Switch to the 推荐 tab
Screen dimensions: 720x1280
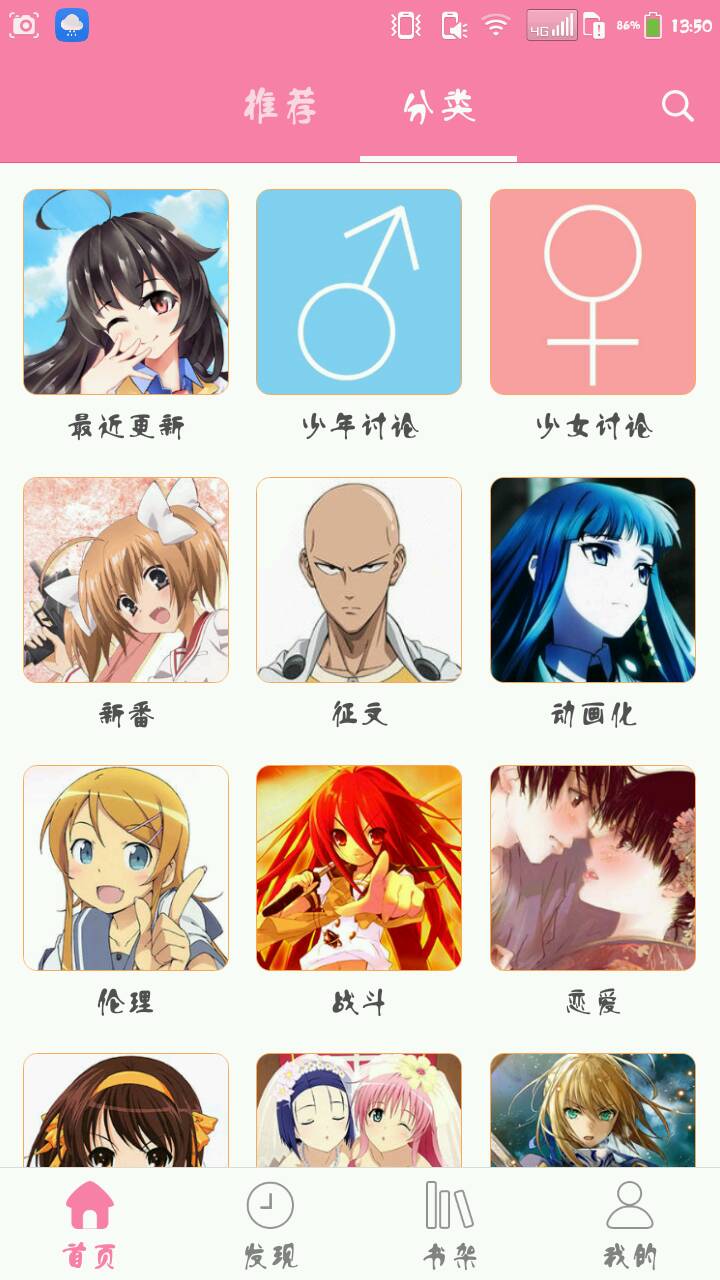click(x=280, y=106)
